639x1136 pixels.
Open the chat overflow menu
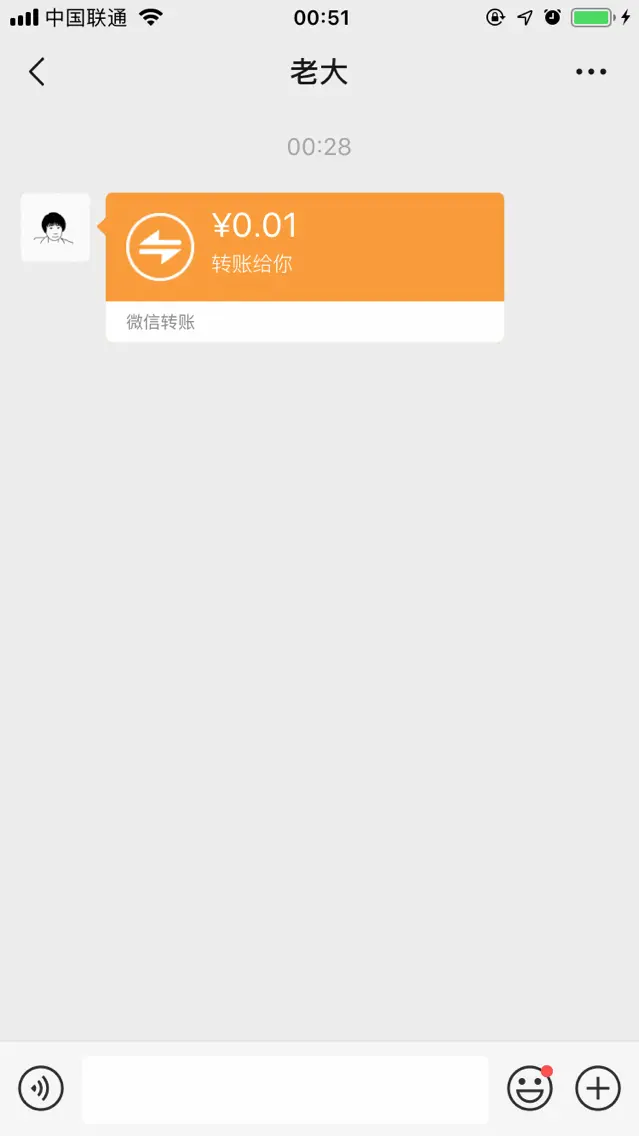pyautogui.click(x=590, y=72)
